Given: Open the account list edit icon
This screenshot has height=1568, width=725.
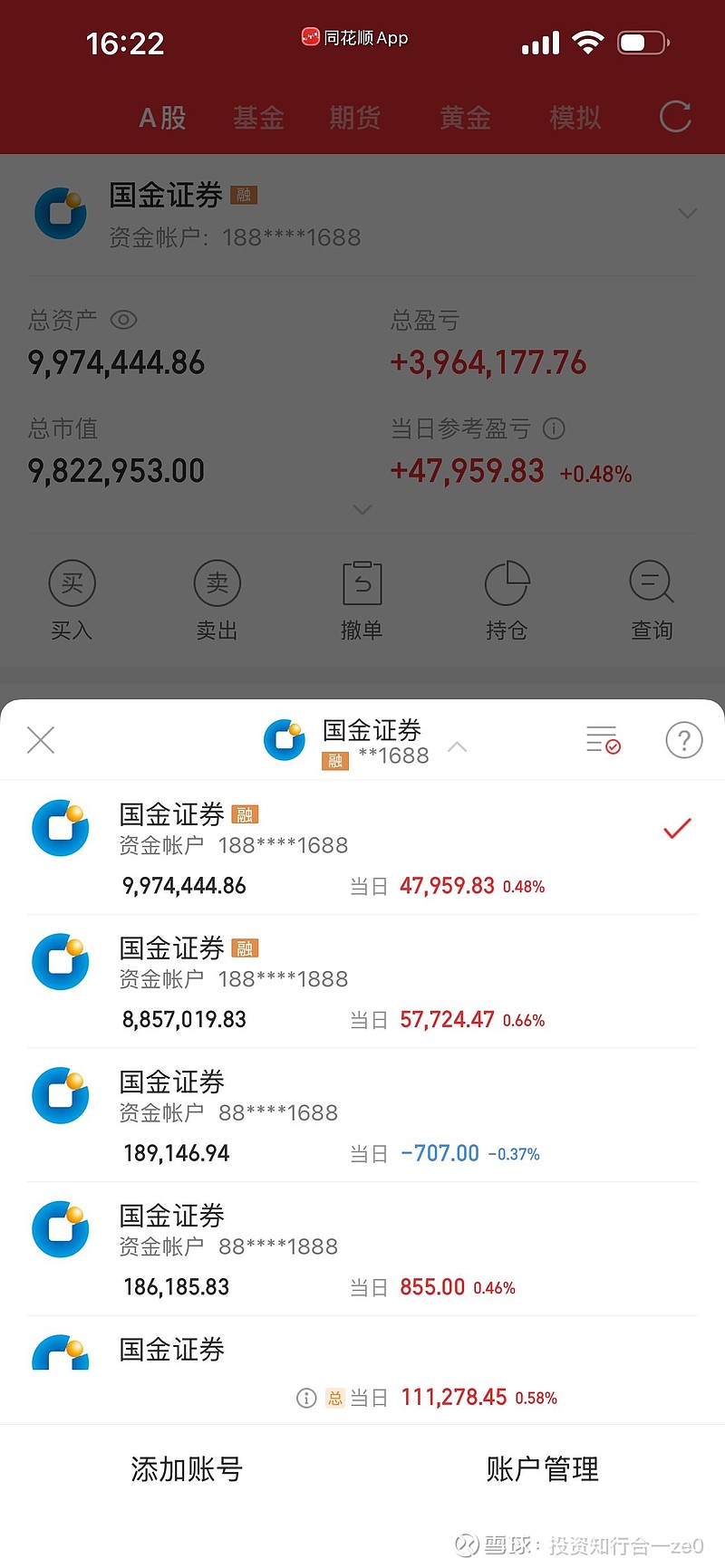Looking at the screenshot, I should tap(603, 740).
